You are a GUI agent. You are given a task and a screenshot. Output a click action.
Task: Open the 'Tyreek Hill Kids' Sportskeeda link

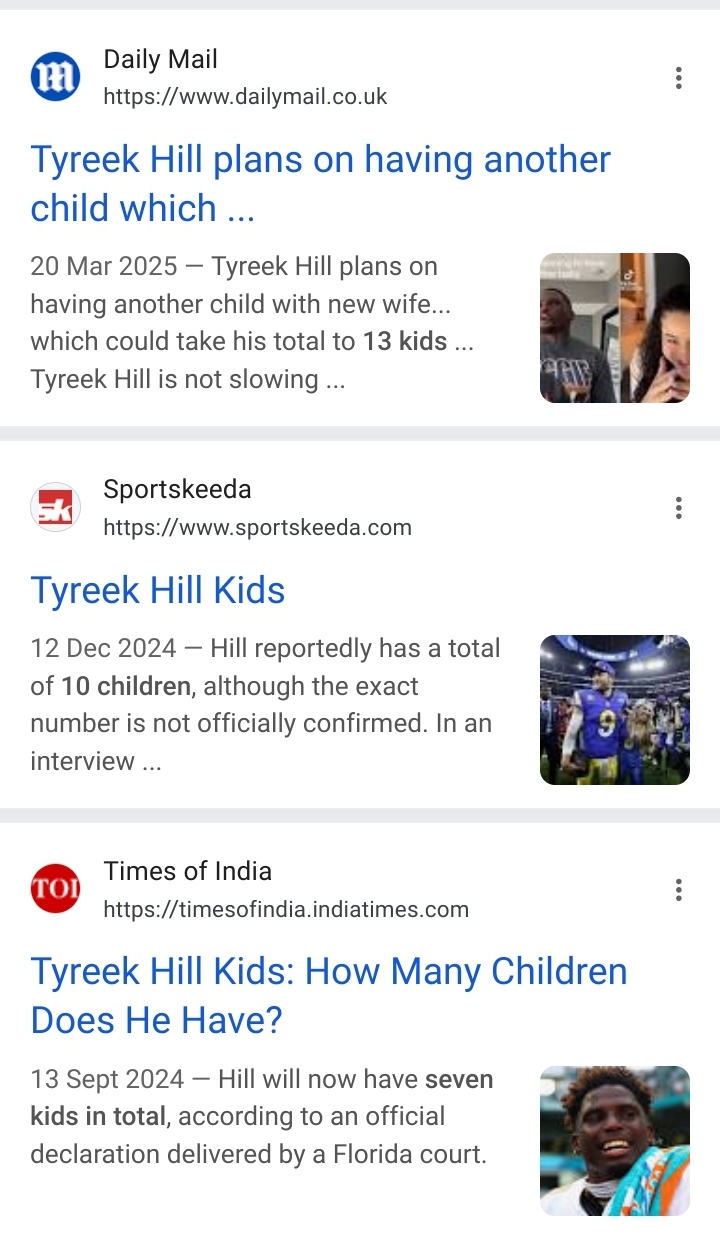(x=158, y=590)
